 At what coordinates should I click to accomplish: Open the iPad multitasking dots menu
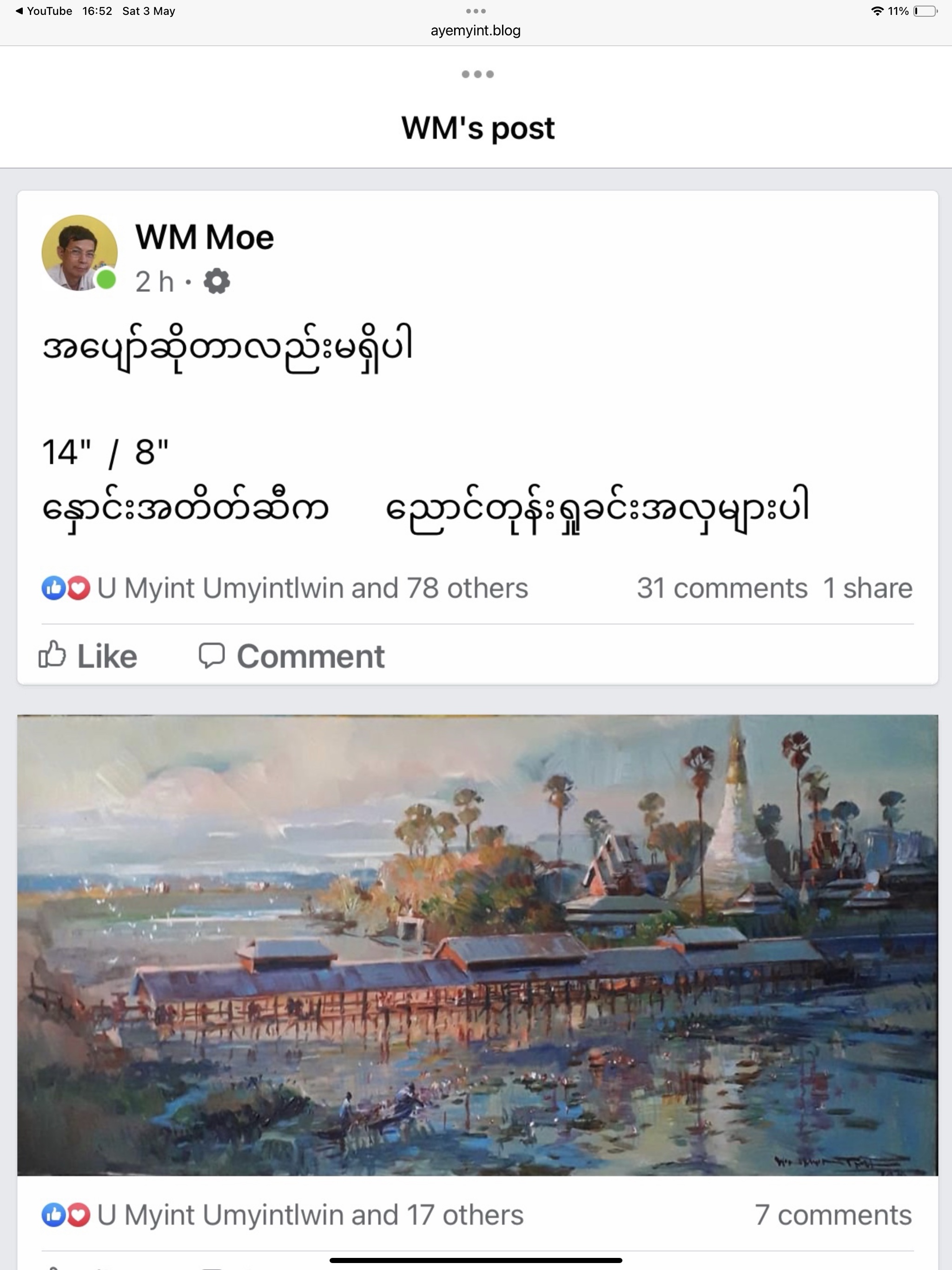(x=476, y=11)
